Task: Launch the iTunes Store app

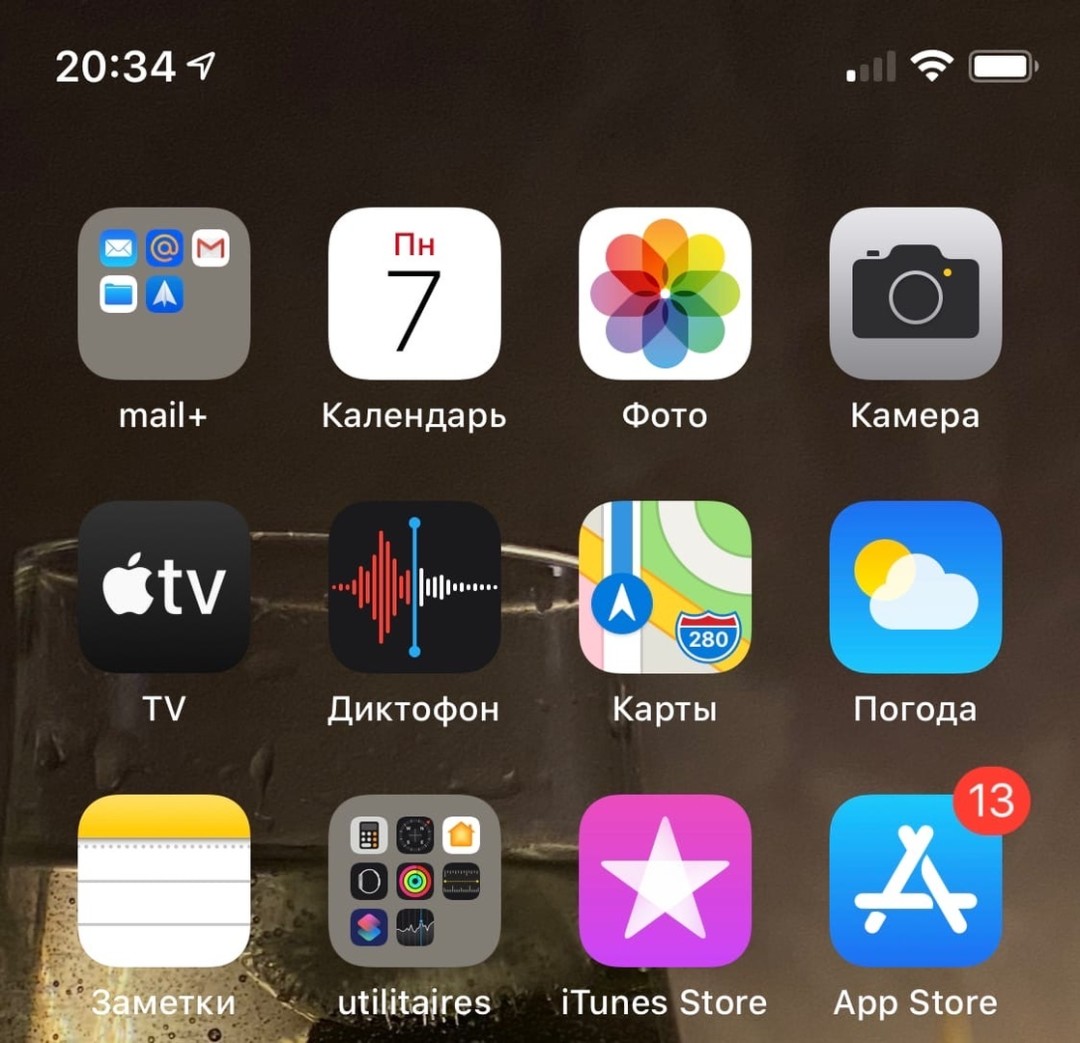Action: (x=665, y=881)
